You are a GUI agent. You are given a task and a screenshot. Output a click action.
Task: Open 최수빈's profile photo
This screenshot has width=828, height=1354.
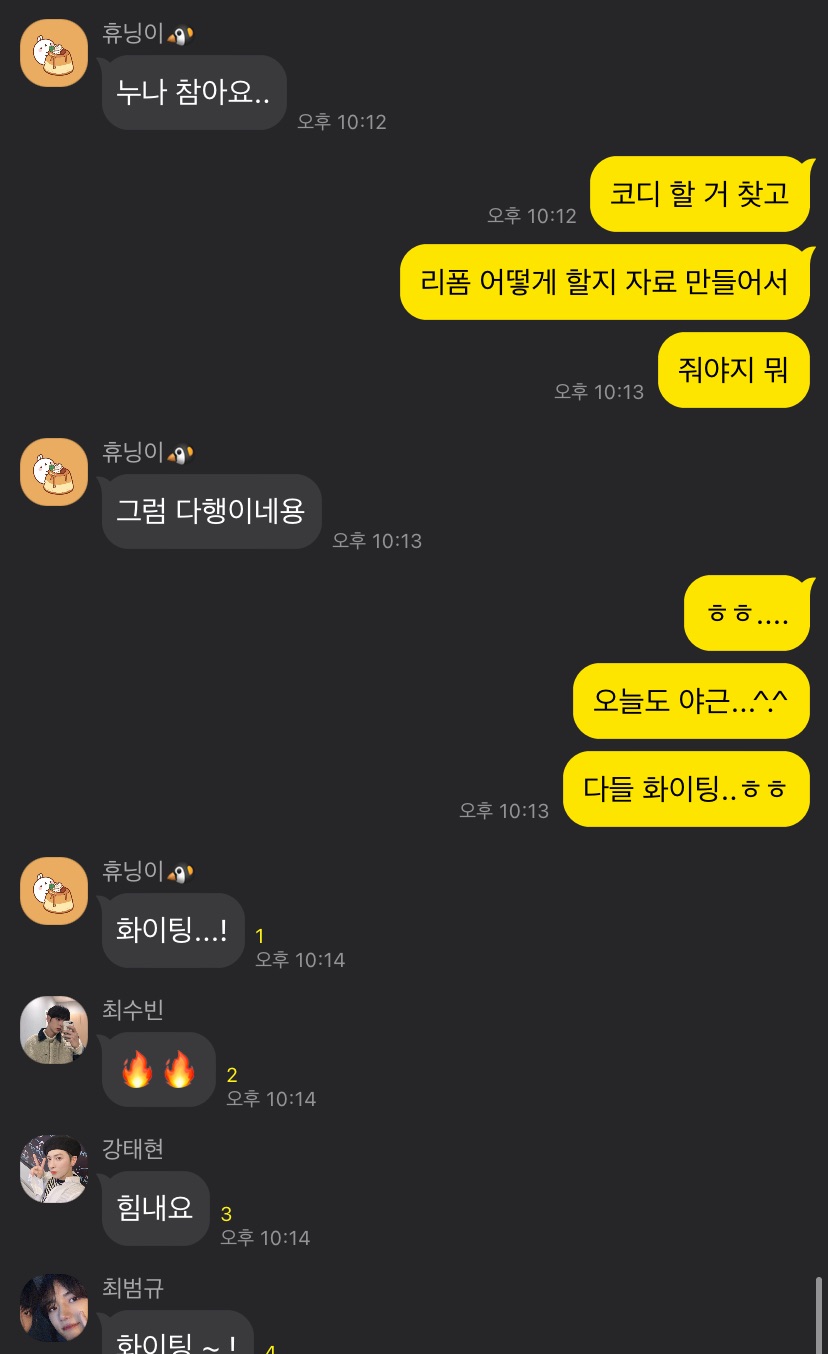tap(54, 1030)
